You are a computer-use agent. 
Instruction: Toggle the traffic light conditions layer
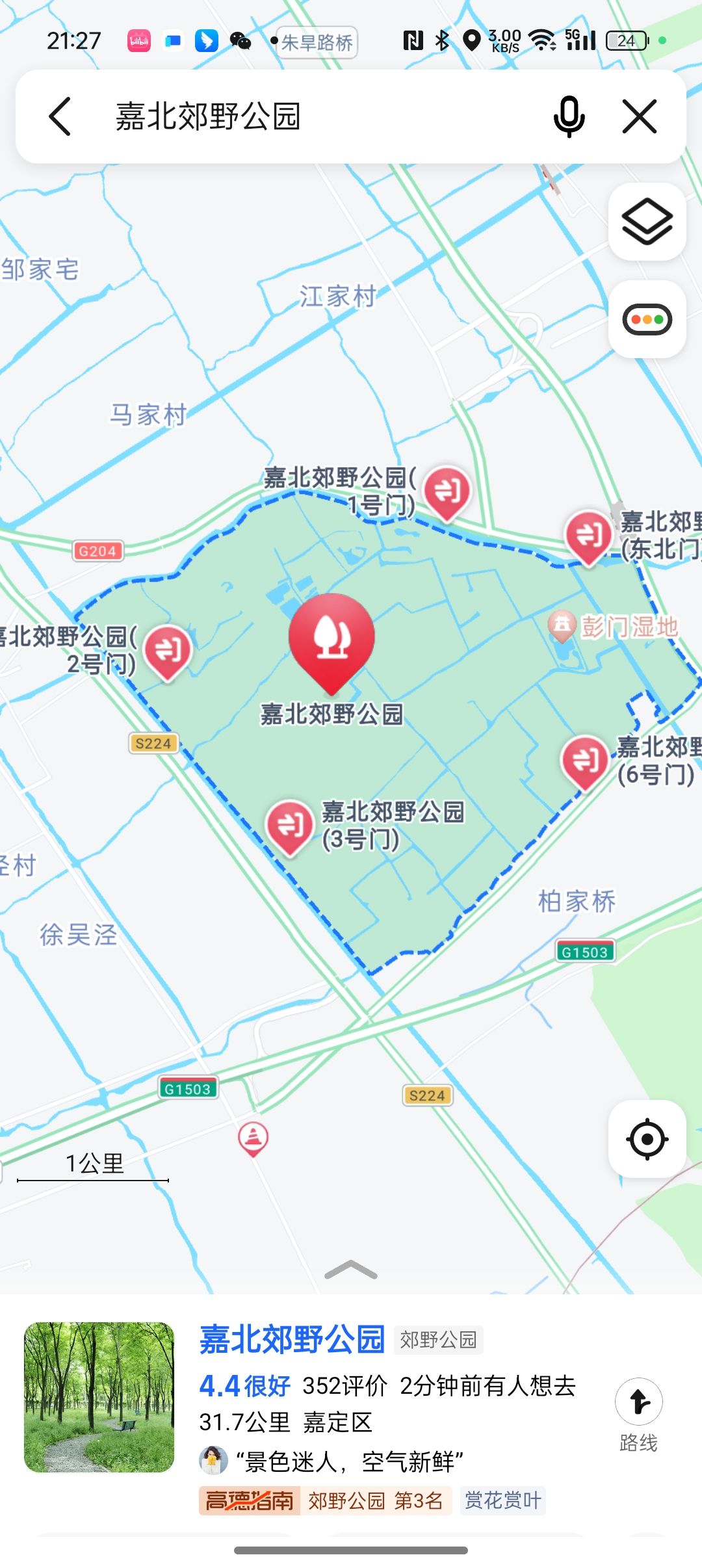click(x=647, y=319)
